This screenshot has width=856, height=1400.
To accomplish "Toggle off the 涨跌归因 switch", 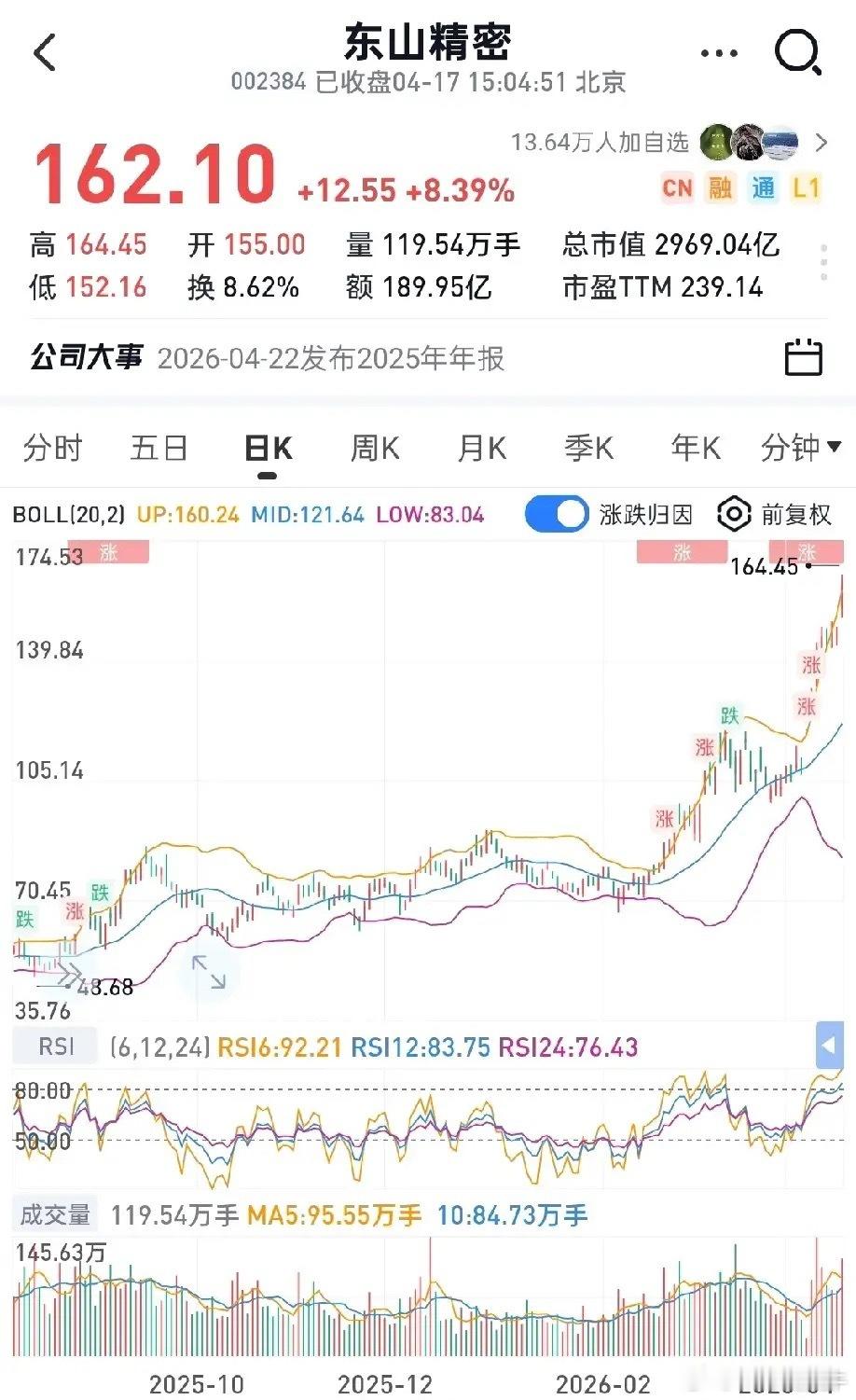I will 556,514.
